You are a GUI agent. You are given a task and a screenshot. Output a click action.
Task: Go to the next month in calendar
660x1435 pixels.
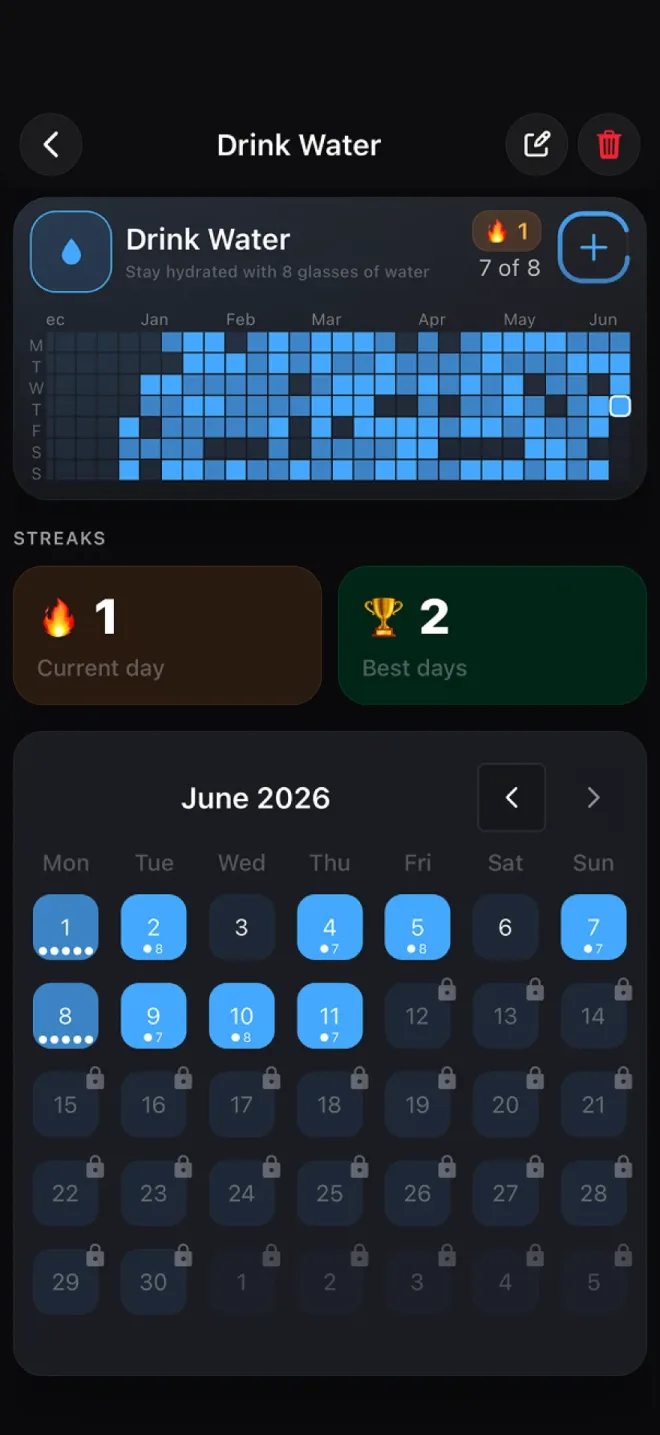pyautogui.click(x=593, y=797)
